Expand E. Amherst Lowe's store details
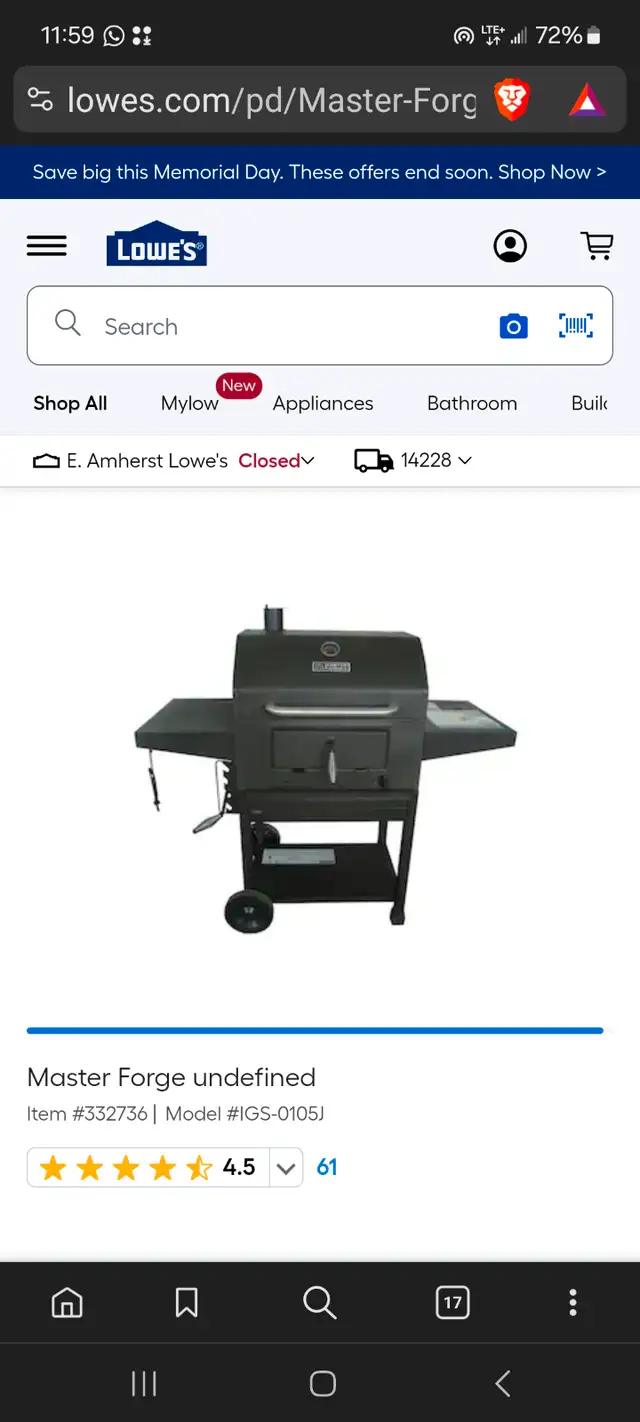640x1422 pixels. coord(174,461)
